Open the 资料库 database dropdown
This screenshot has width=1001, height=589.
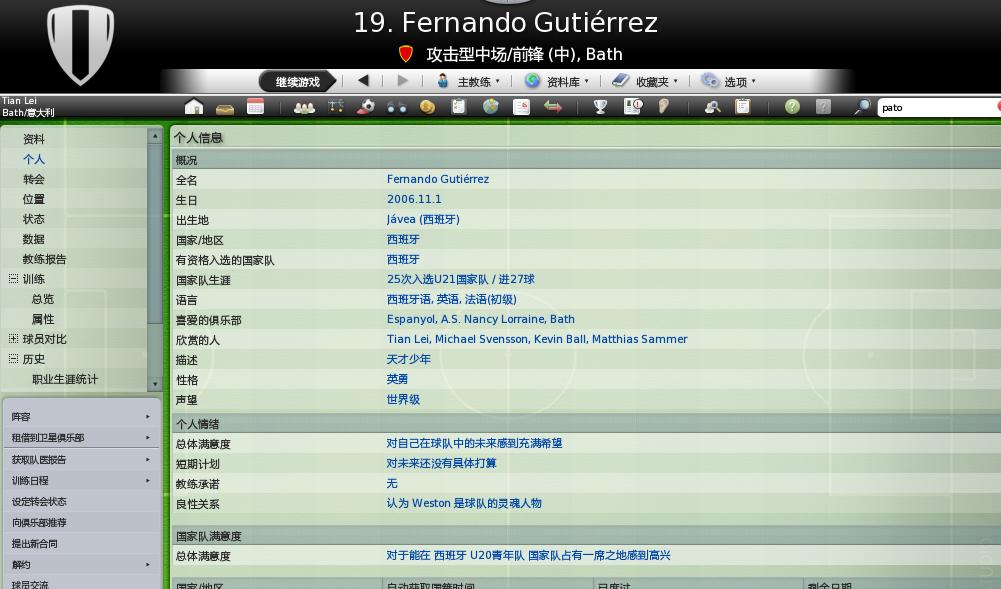coord(557,82)
